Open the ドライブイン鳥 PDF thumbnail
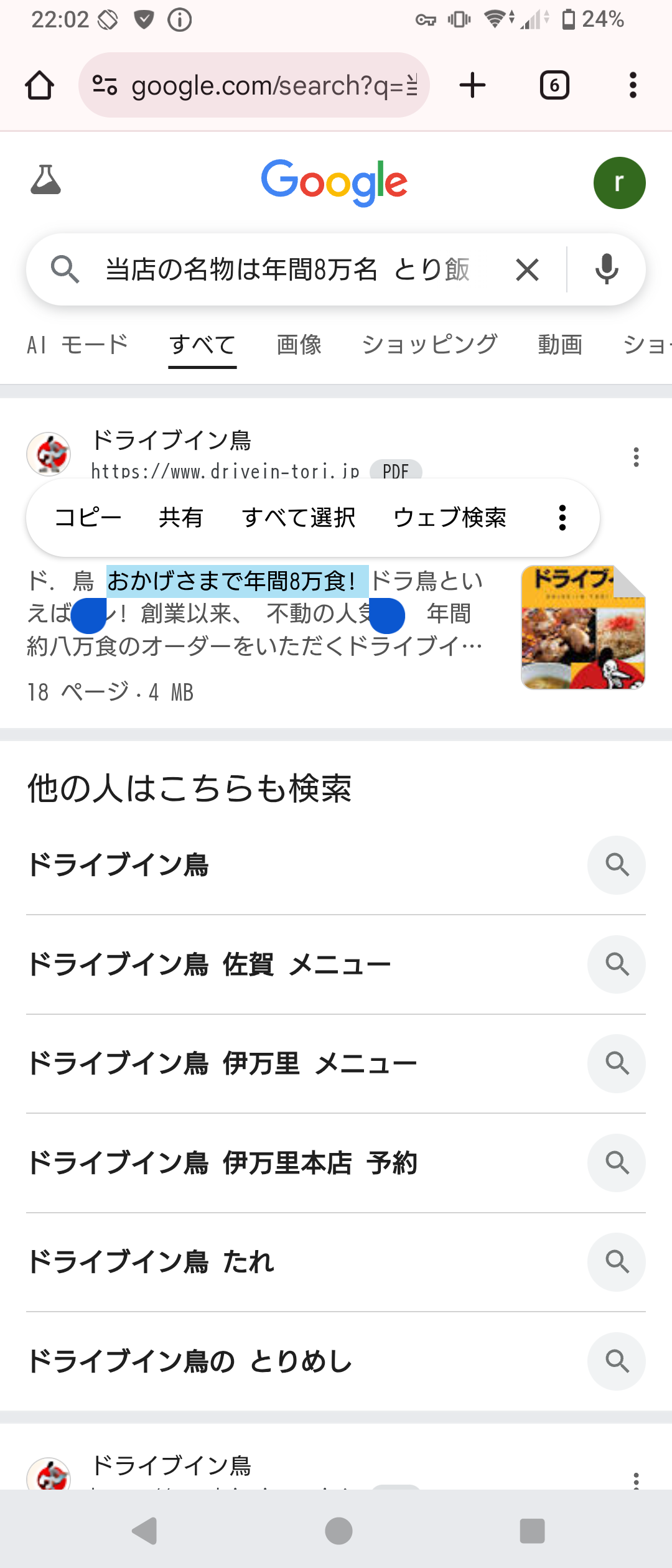 click(x=583, y=627)
